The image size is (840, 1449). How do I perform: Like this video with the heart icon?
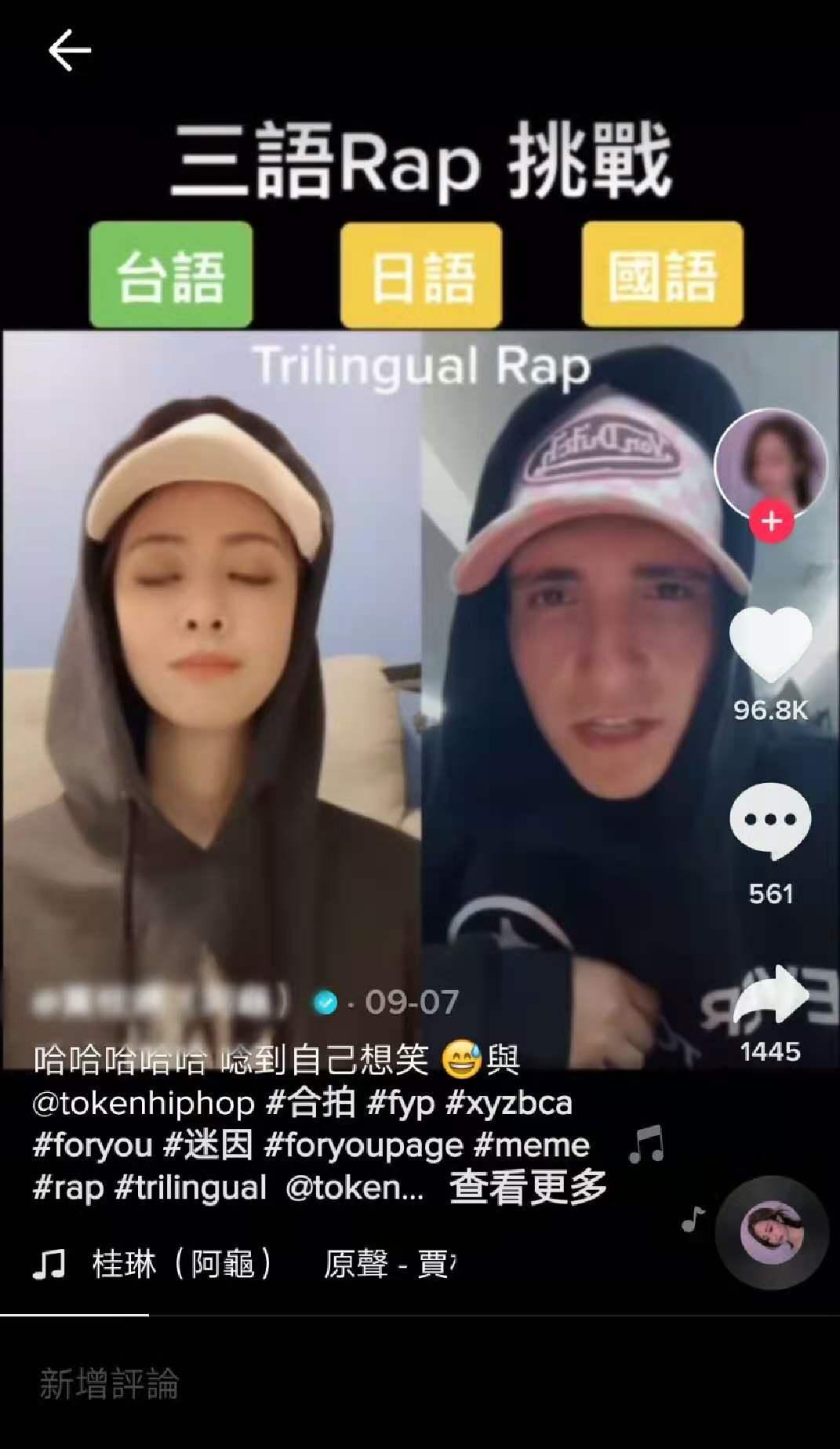point(770,643)
